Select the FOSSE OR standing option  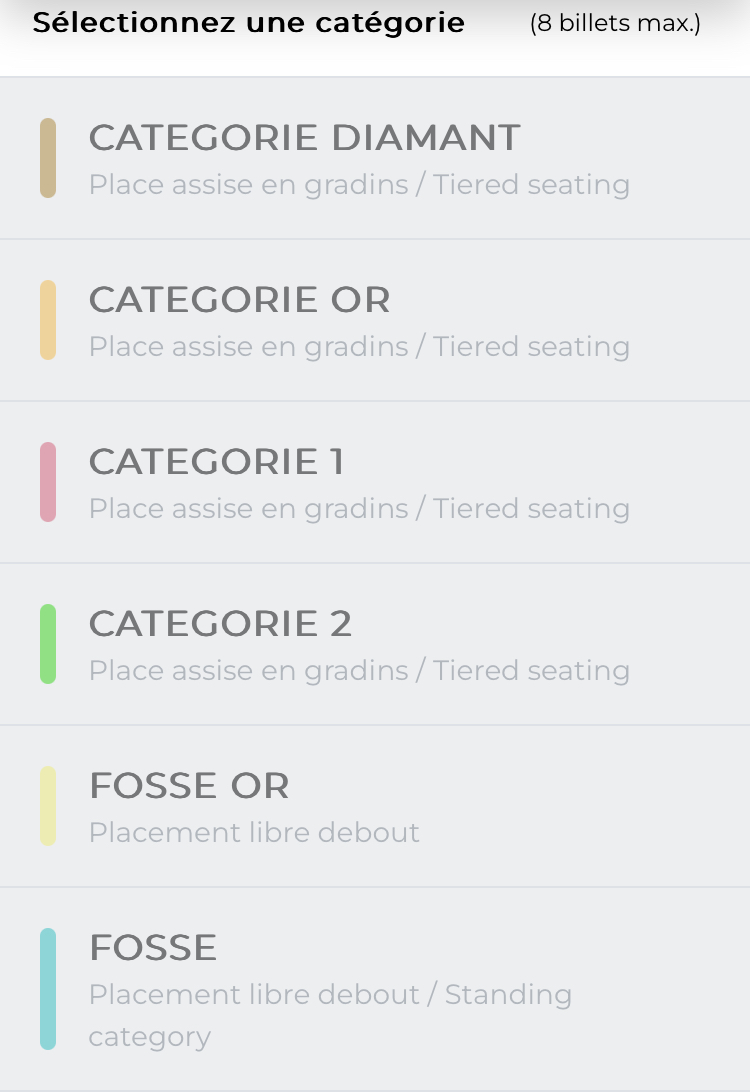click(374, 807)
